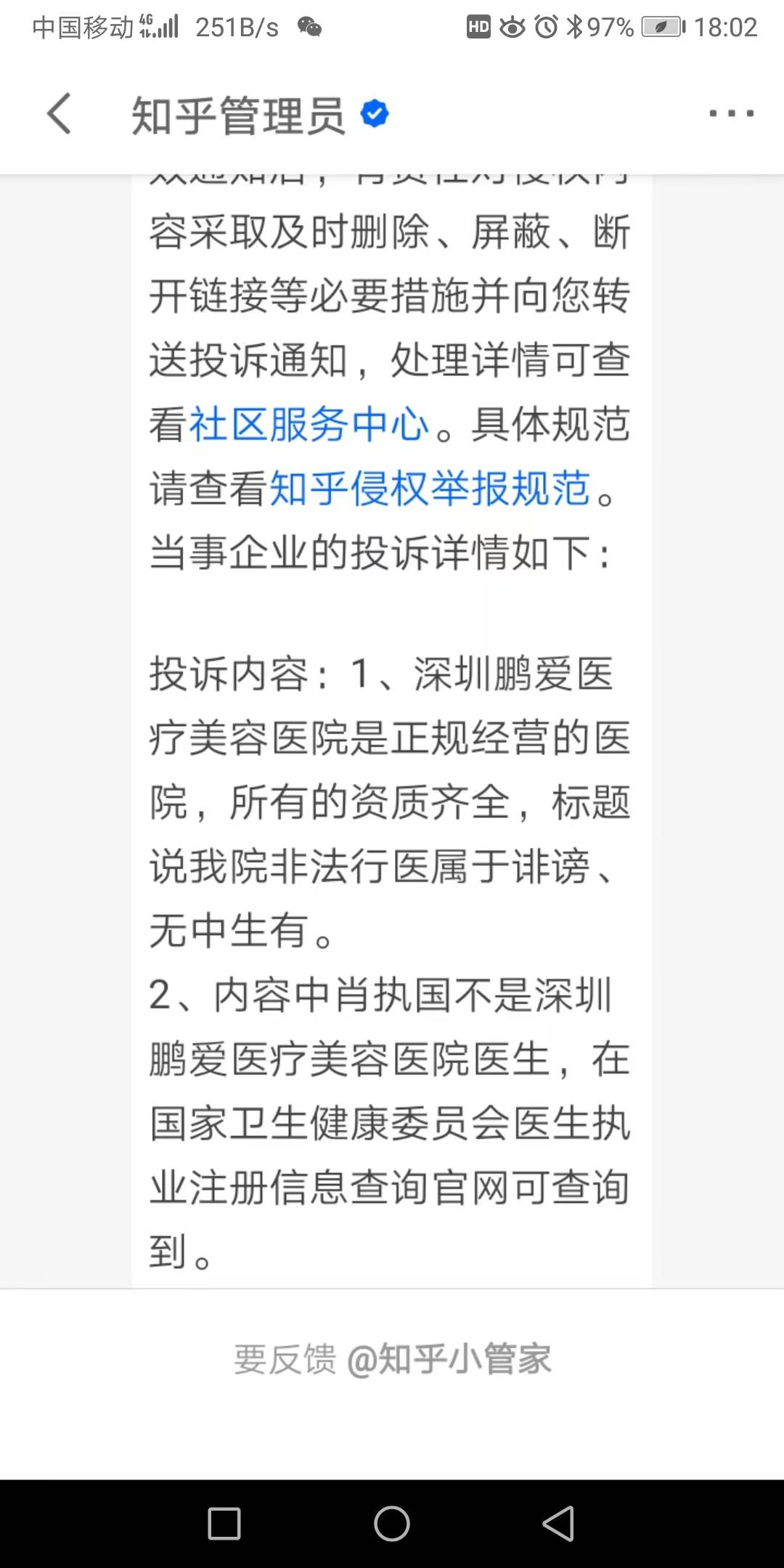This screenshot has width=784, height=1568.
Task: Tap the system home button
Action: (x=392, y=1523)
